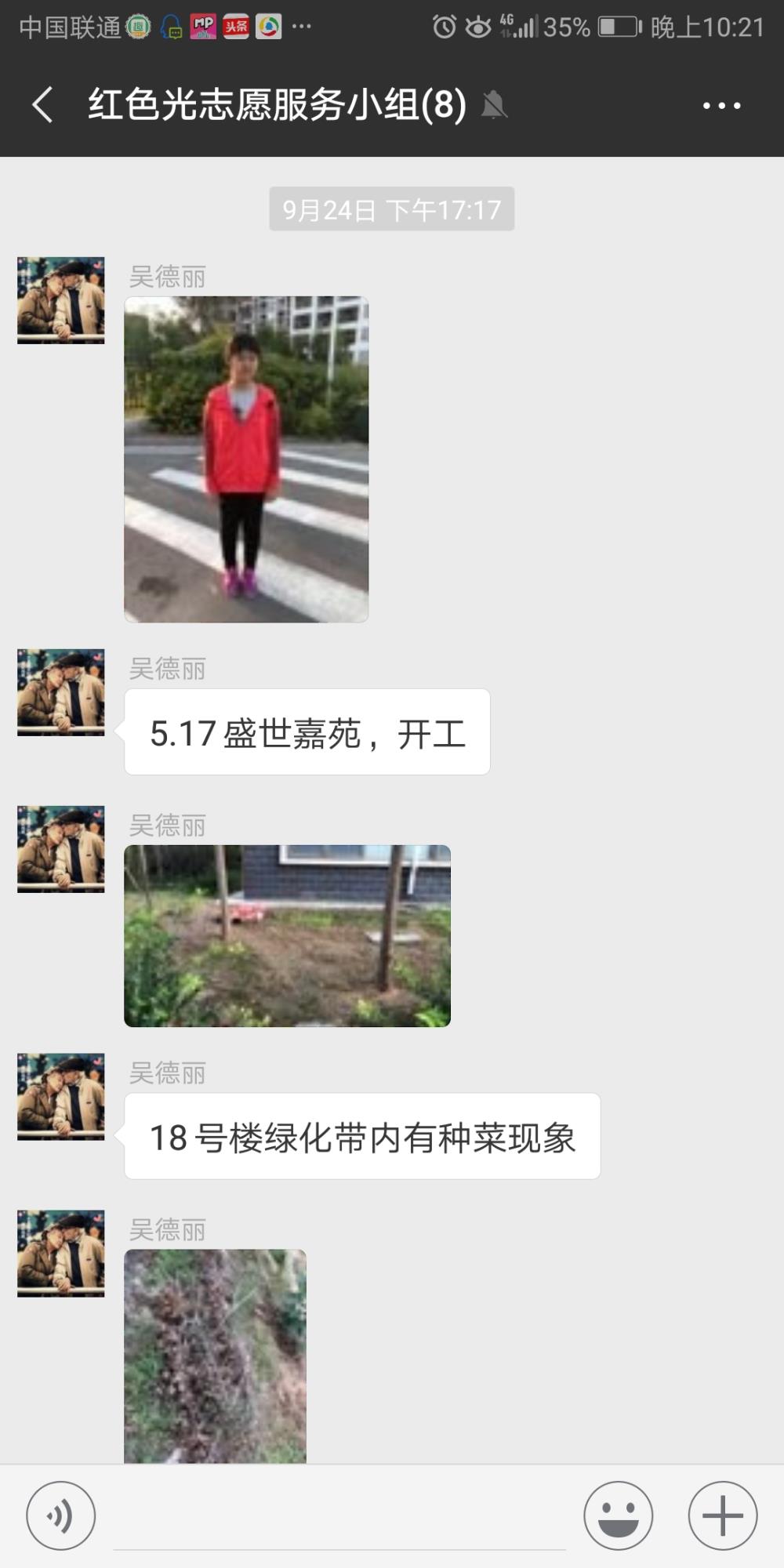Switch to voice message input

(61, 1515)
